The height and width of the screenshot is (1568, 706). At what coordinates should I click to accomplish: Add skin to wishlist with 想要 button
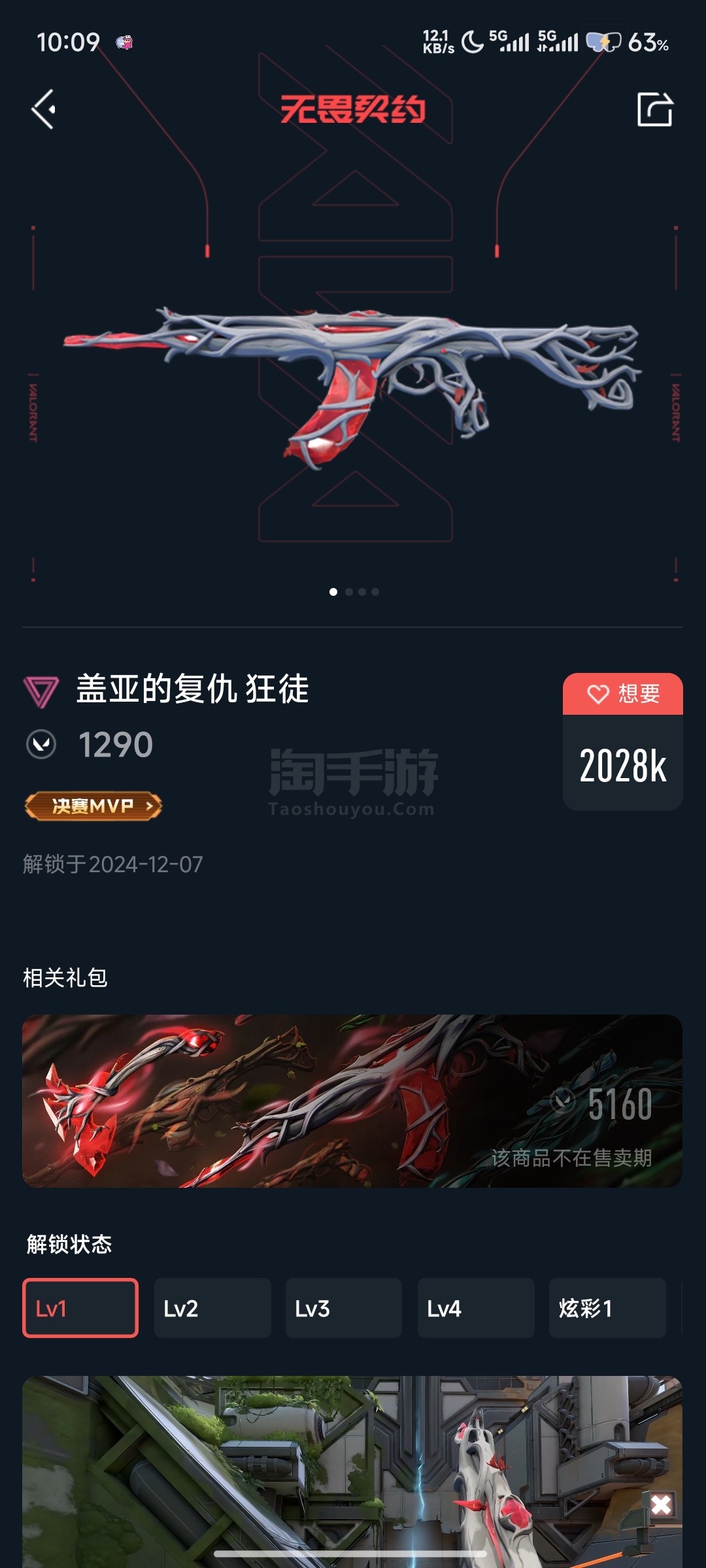coord(622,694)
